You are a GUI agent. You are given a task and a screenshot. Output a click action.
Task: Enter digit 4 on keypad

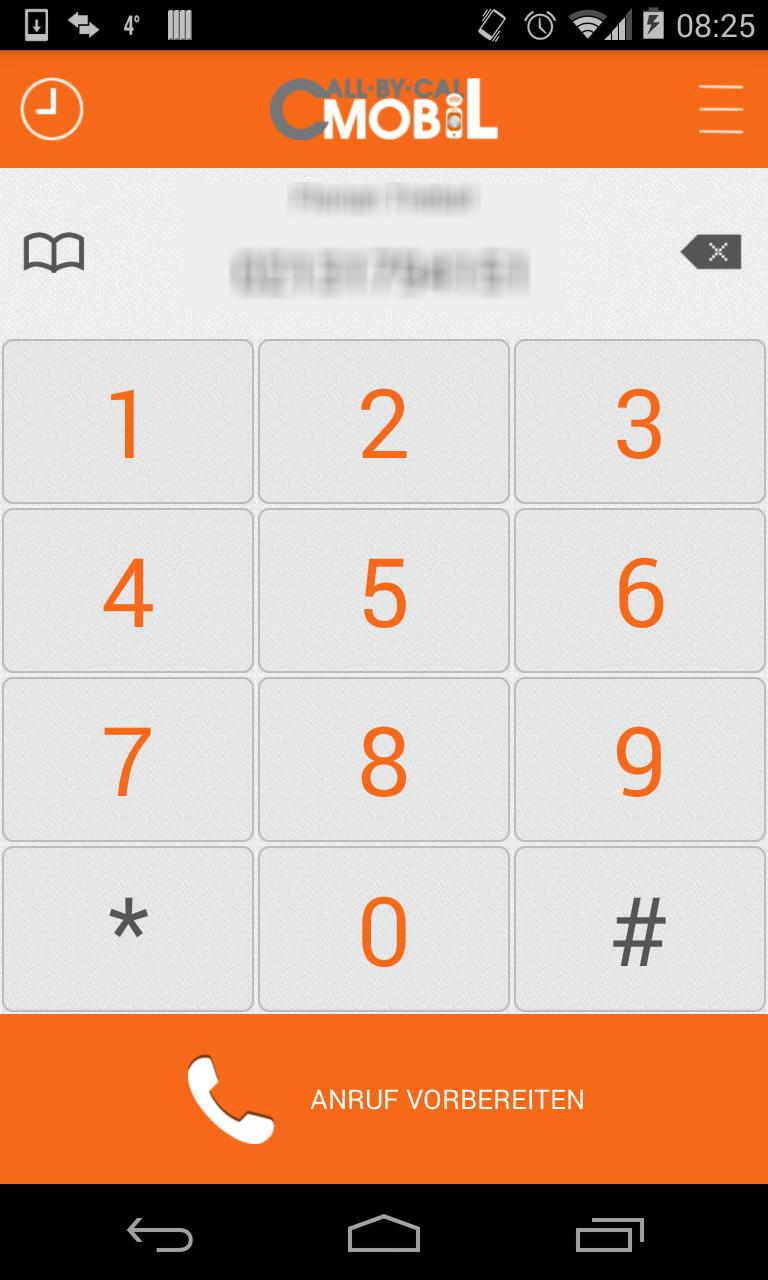tap(128, 591)
